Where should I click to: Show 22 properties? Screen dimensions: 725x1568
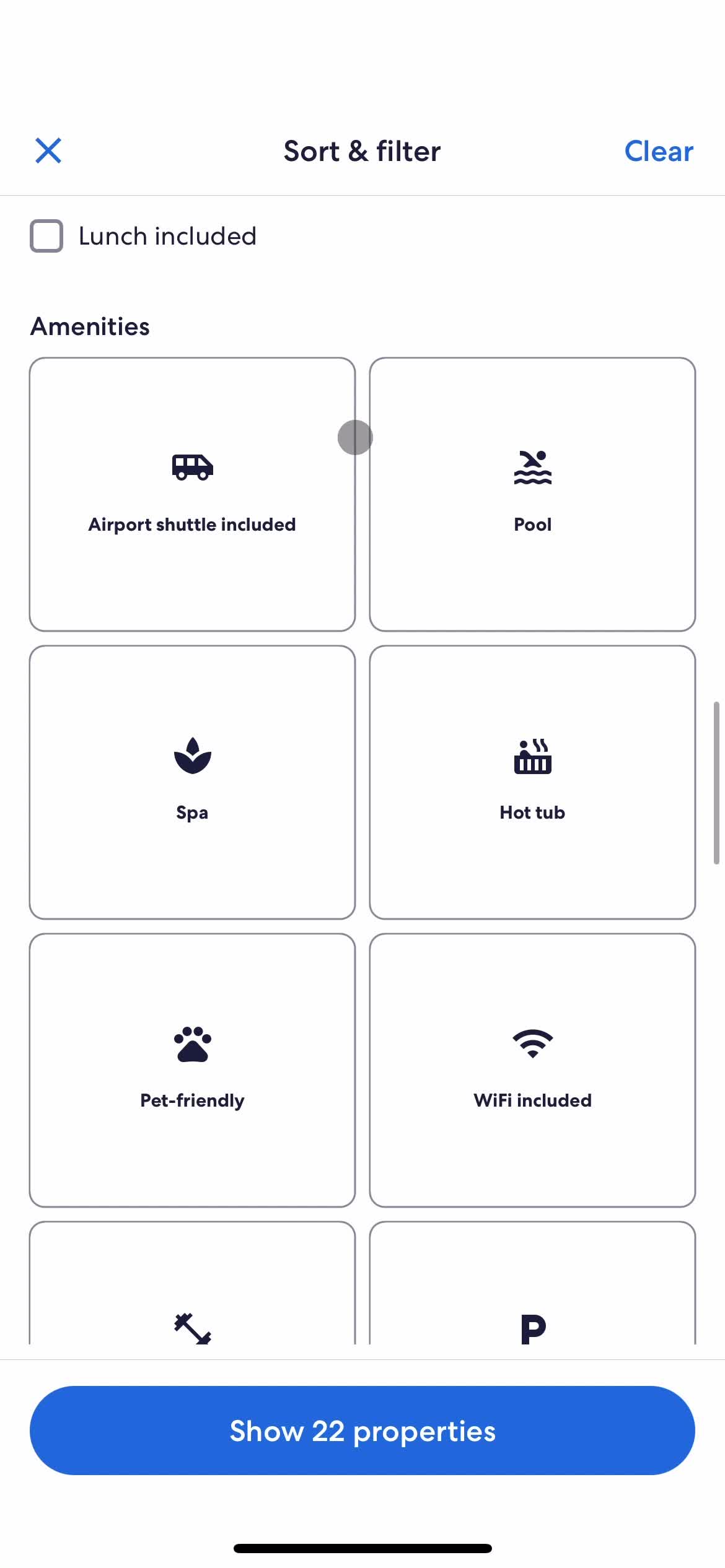click(362, 1431)
